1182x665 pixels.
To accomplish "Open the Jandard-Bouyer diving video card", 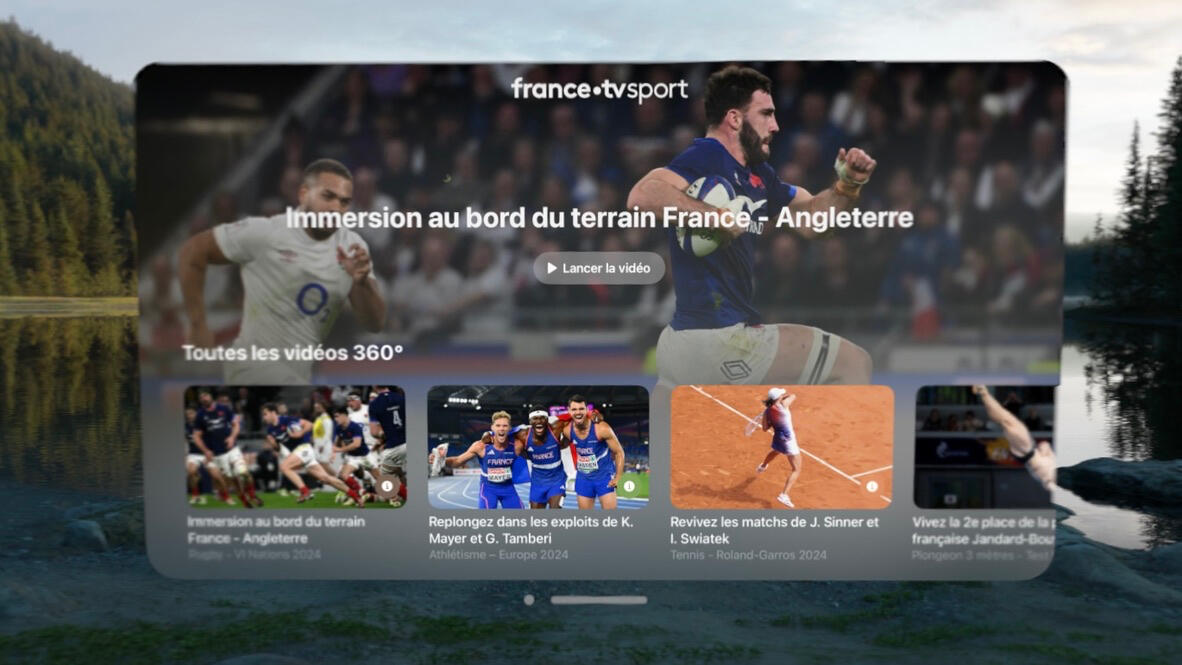I will (984, 446).
